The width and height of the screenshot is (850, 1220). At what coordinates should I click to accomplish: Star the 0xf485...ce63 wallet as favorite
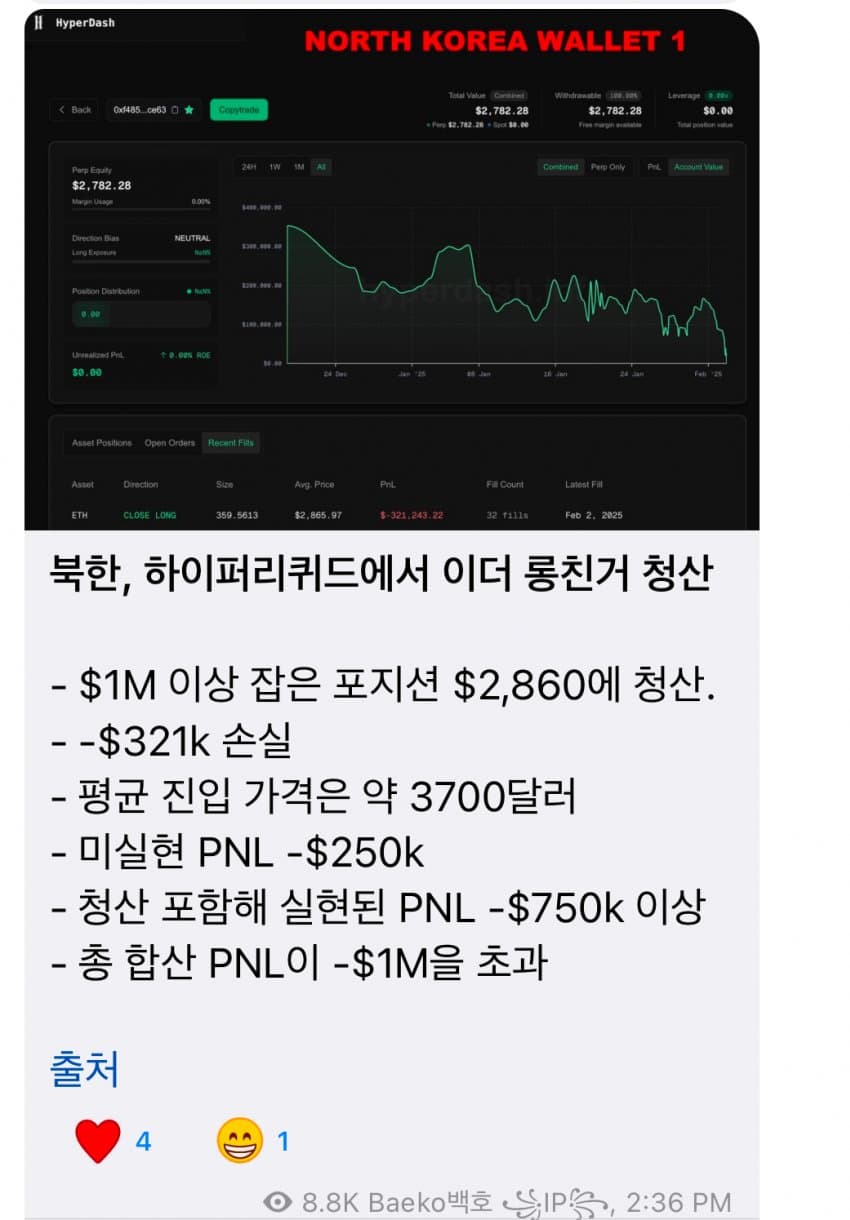point(190,110)
